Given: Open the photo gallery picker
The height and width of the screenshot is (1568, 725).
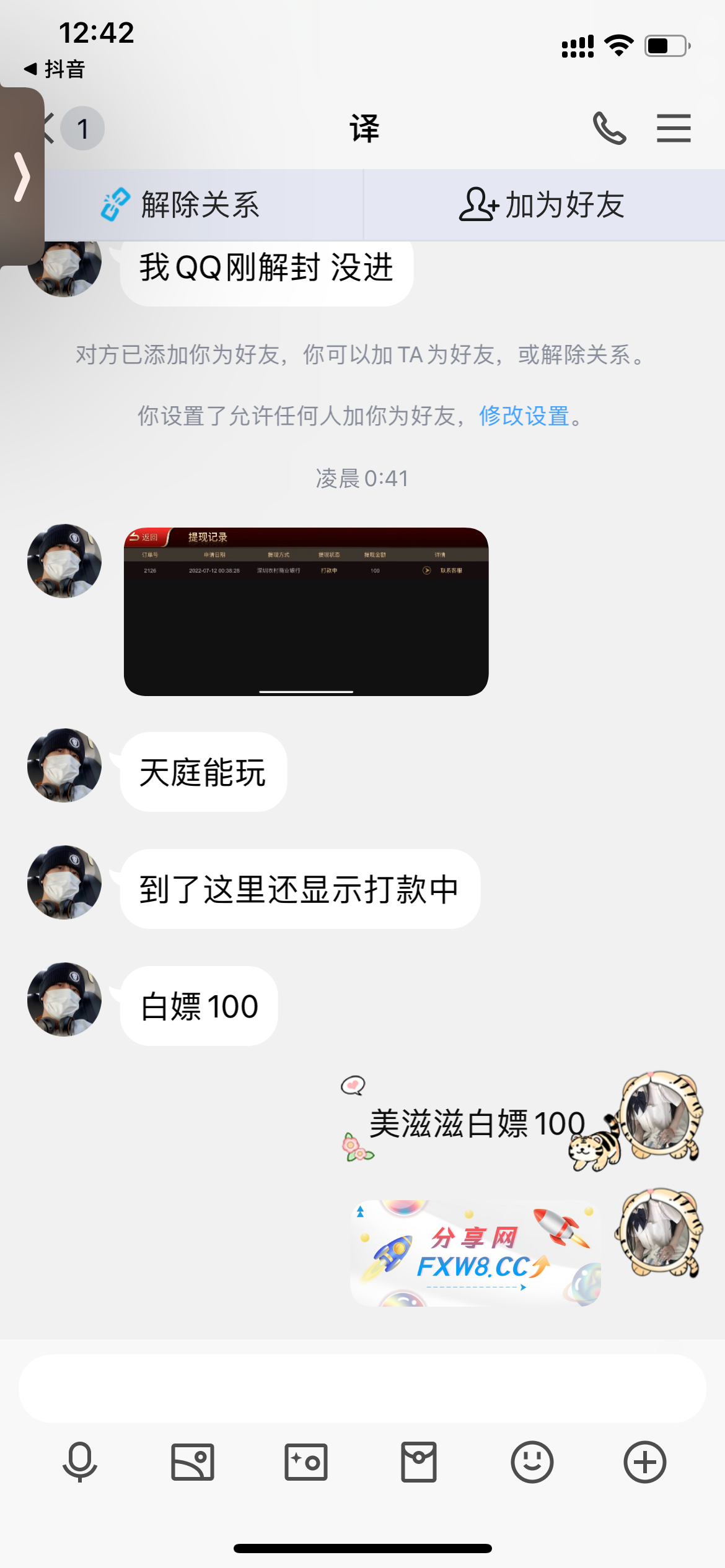Looking at the screenshot, I should coord(193,1461).
